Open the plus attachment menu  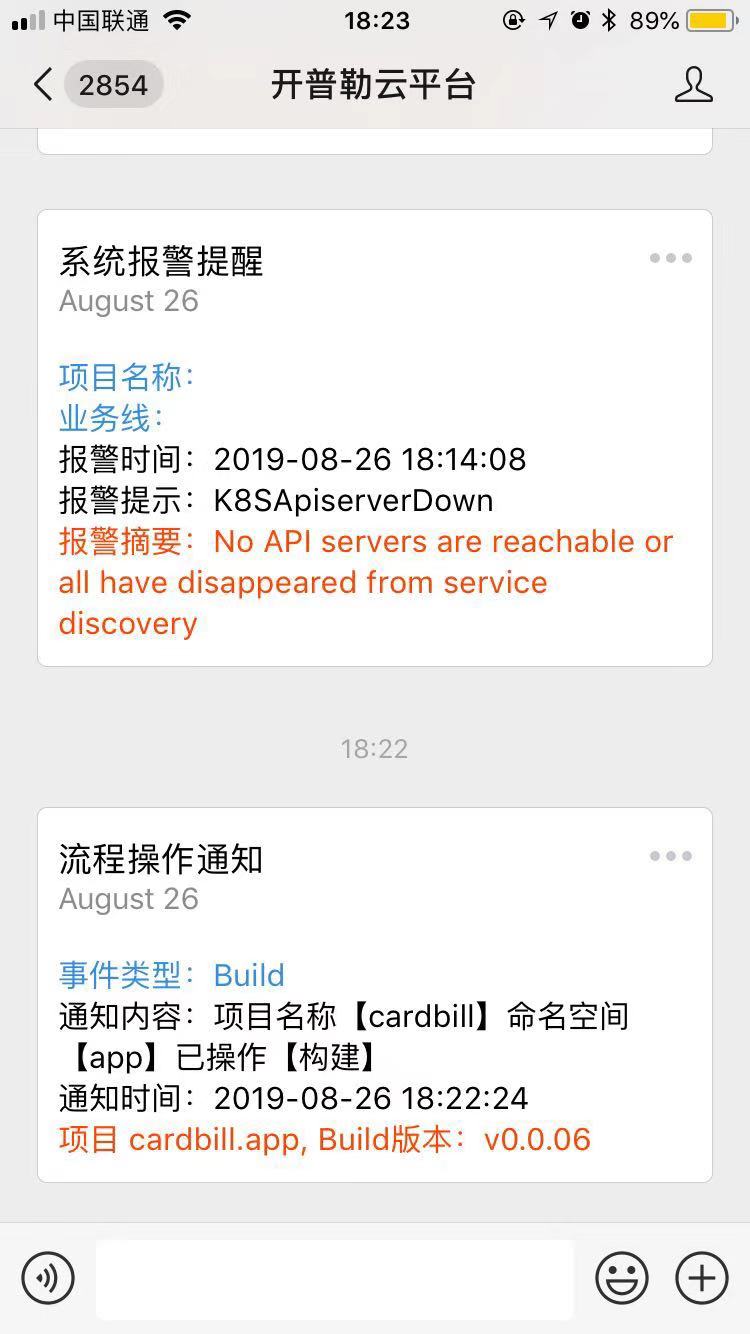(702, 1277)
